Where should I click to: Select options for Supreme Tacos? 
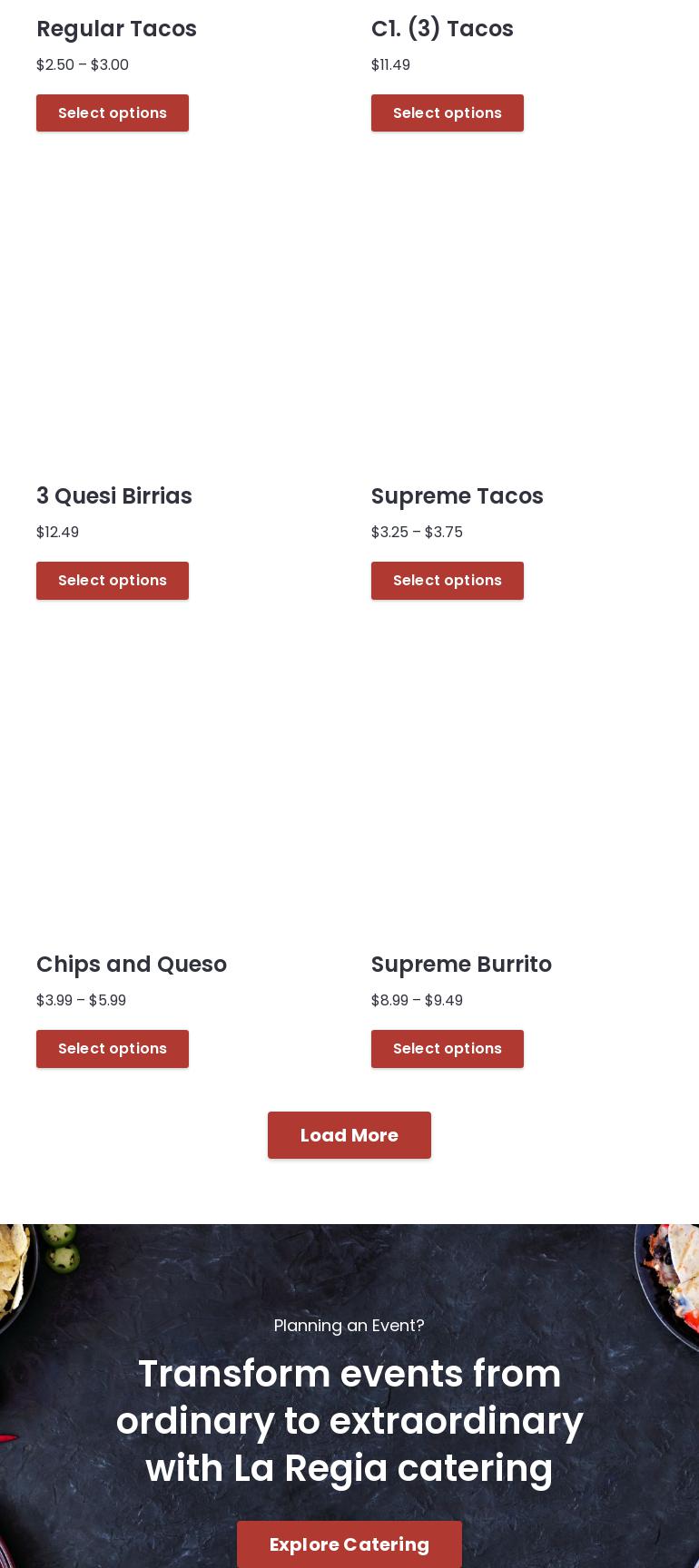pyautogui.click(x=448, y=581)
